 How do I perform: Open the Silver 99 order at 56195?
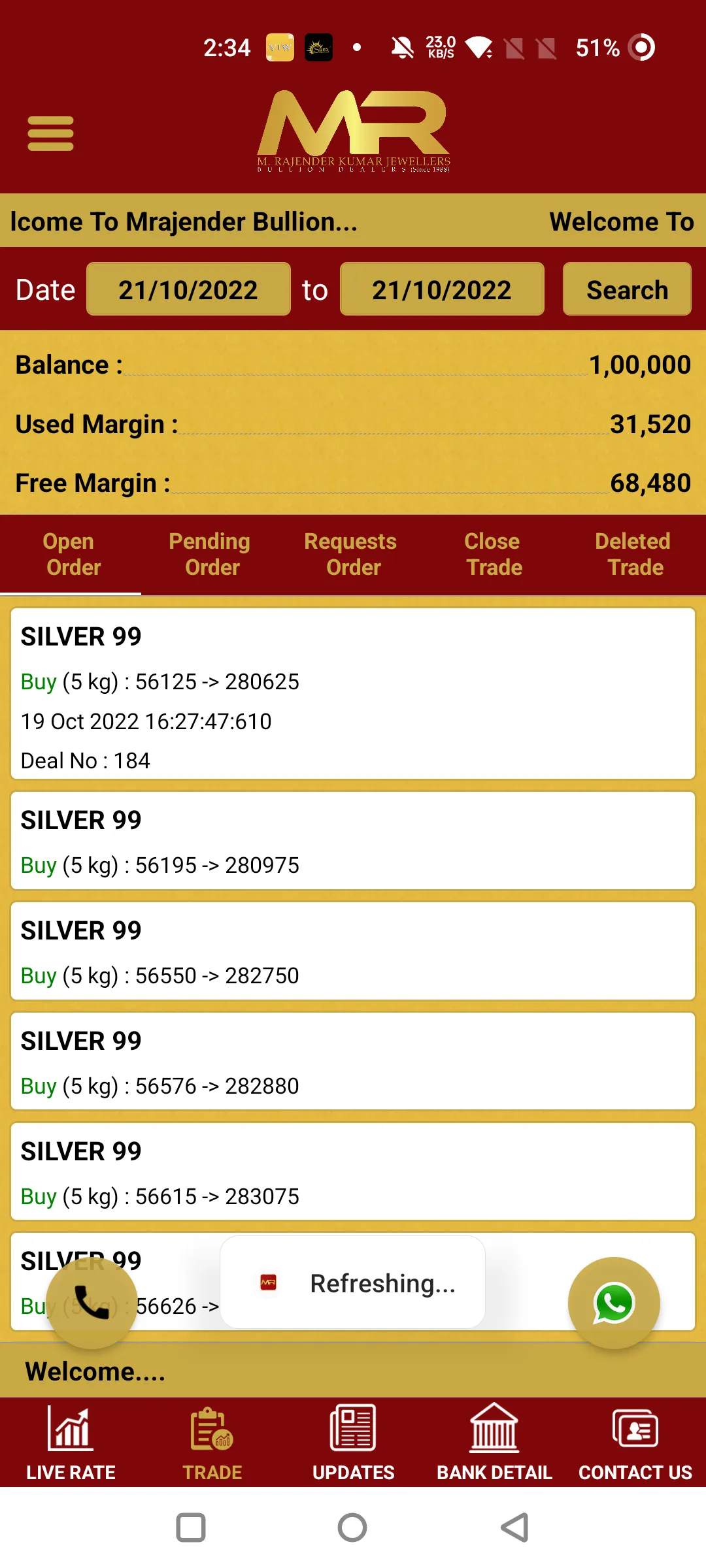[353, 840]
